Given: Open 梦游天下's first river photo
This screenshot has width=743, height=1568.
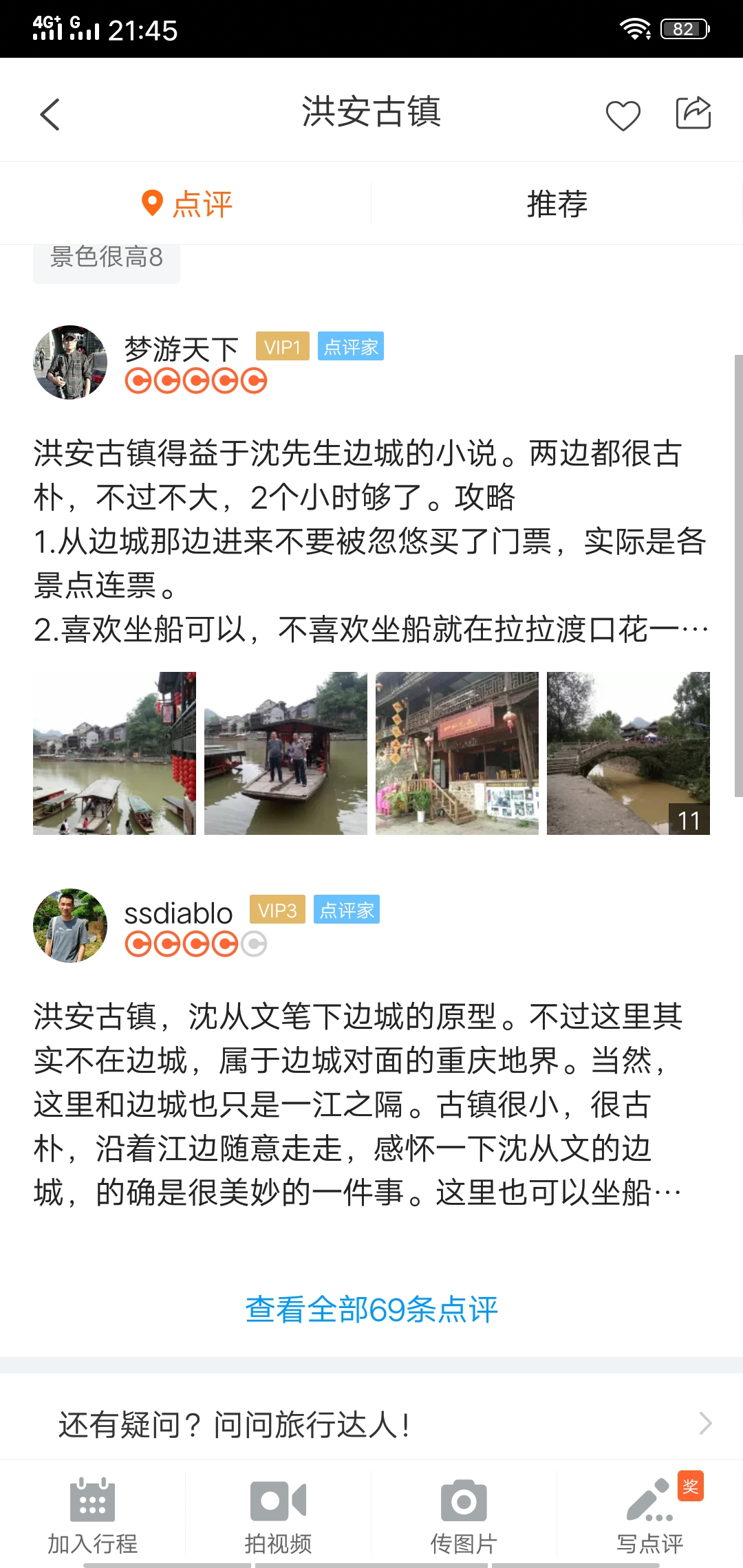Looking at the screenshot, I should pyautogui.click(x=114, y=753).
